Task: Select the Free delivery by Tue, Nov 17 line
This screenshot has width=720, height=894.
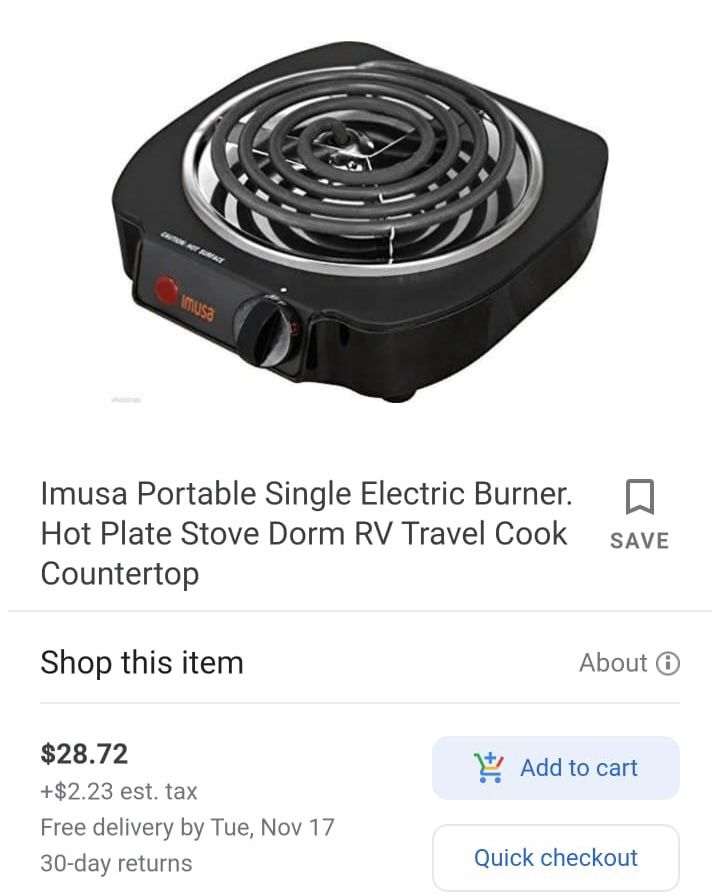Action: coord(187,827)
